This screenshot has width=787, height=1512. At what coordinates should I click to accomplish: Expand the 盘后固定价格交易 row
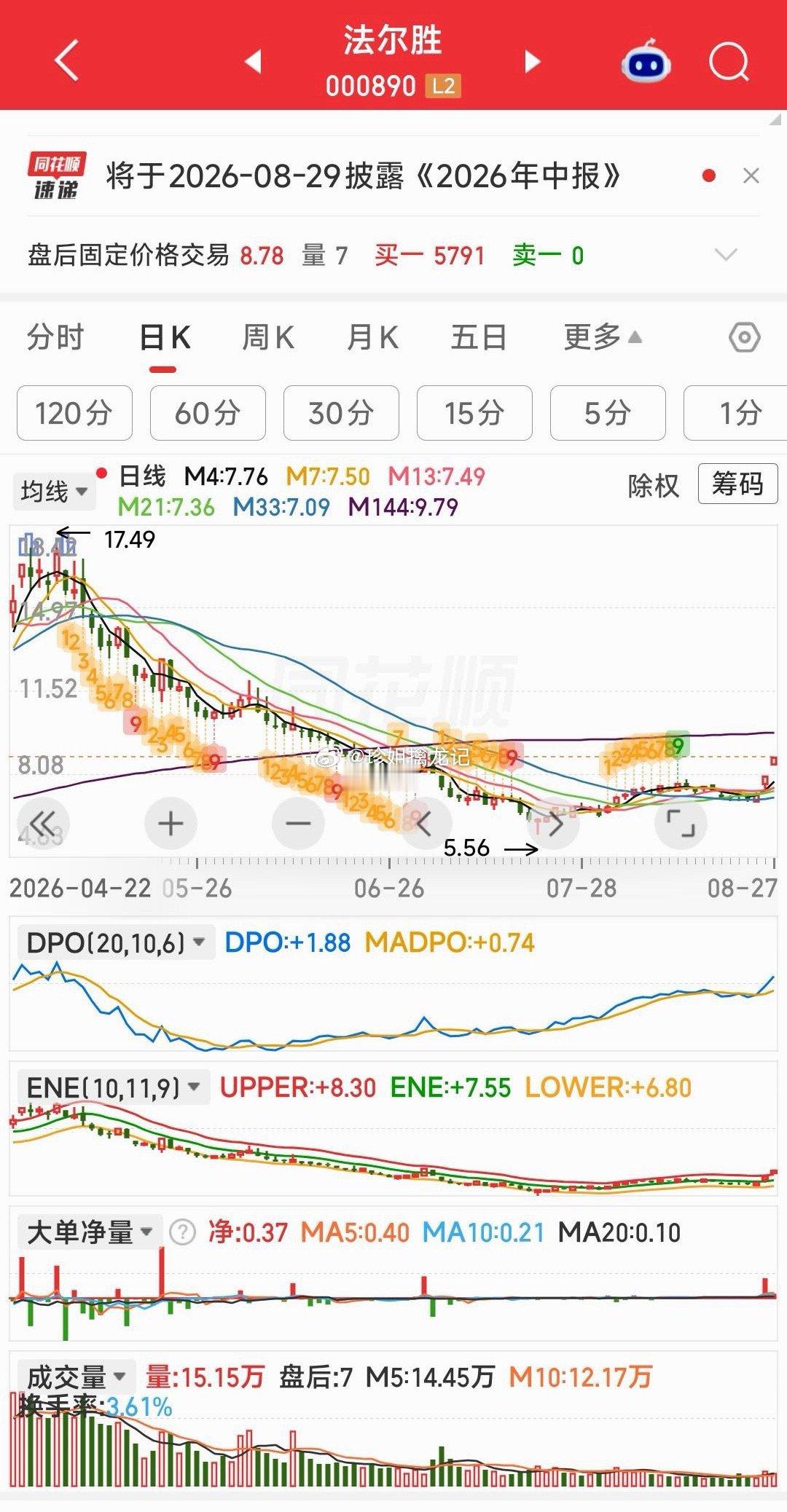pos(726,255)
